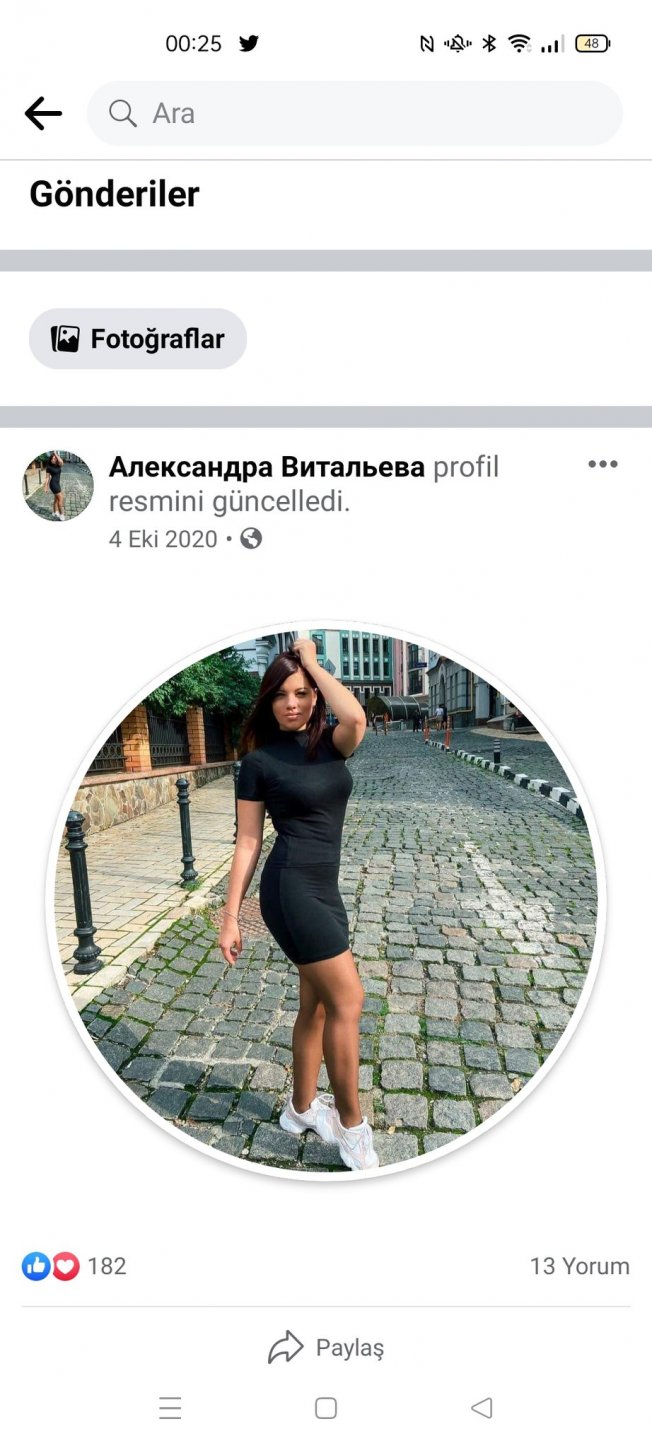The width and height of the screenshot is (652, 1448).
Task: Share the post with Paylaş
Action: (x=326, y=1347)
